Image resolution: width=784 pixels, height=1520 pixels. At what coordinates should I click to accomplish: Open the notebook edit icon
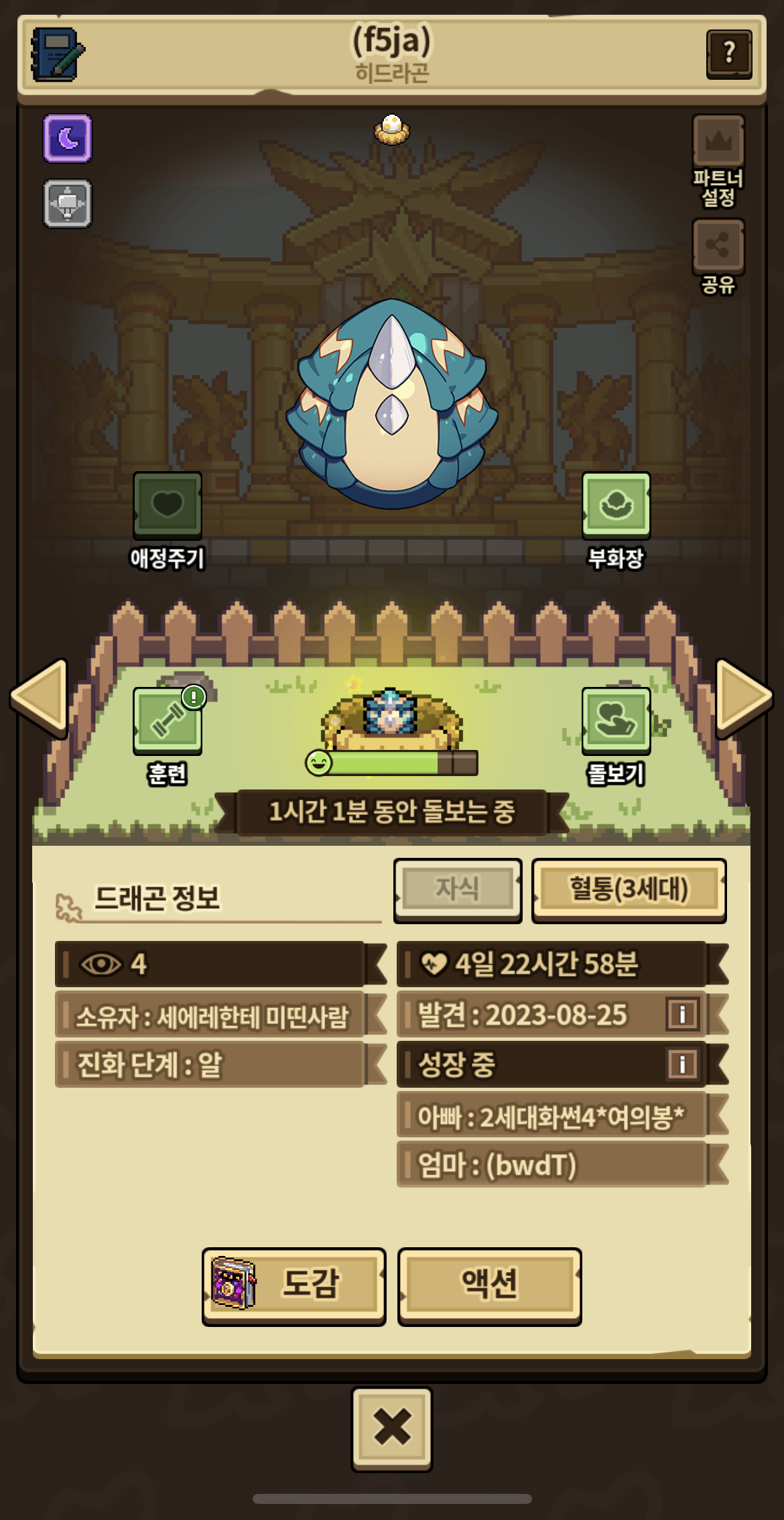(x=57, y=54)
